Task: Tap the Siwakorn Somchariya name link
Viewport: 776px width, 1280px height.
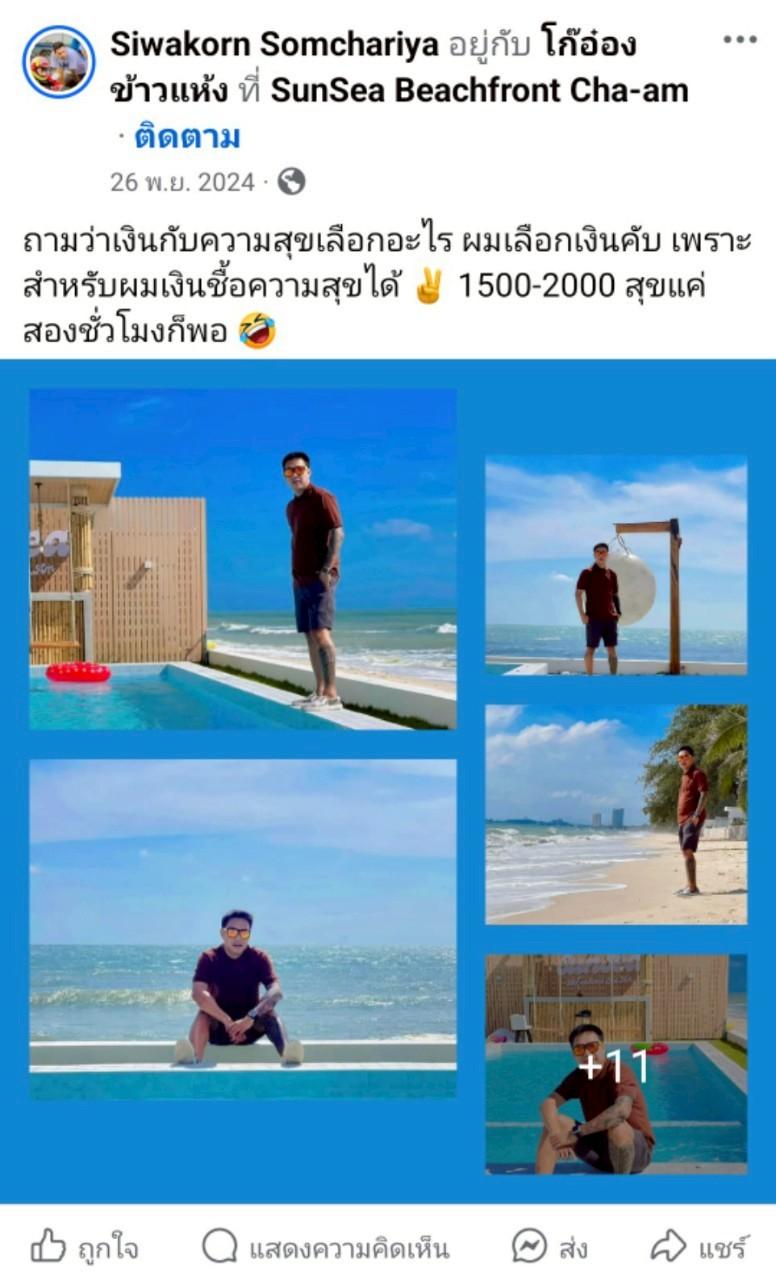Action: tap(274, 44)
